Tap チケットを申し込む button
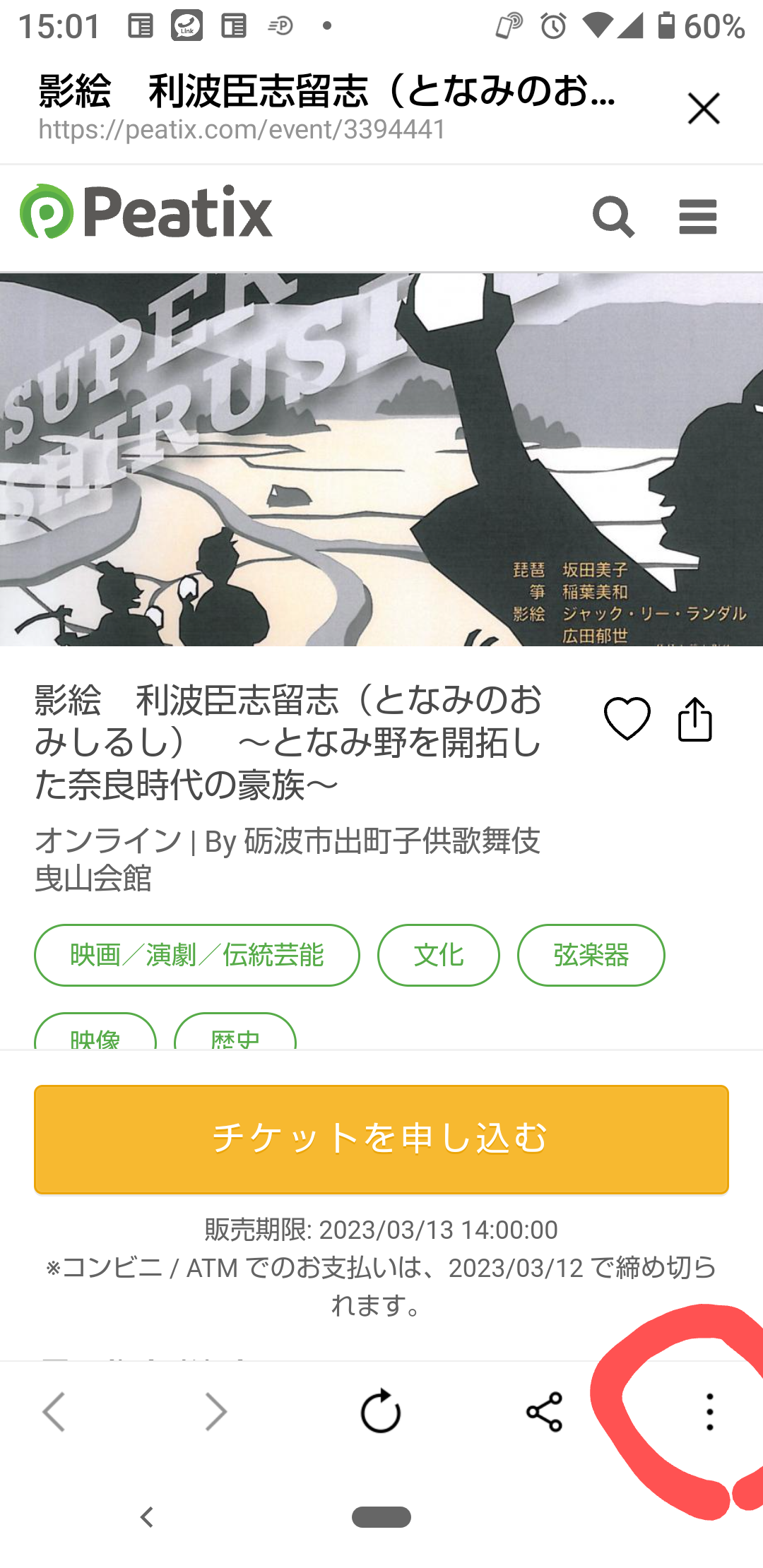 point(381,1139)
